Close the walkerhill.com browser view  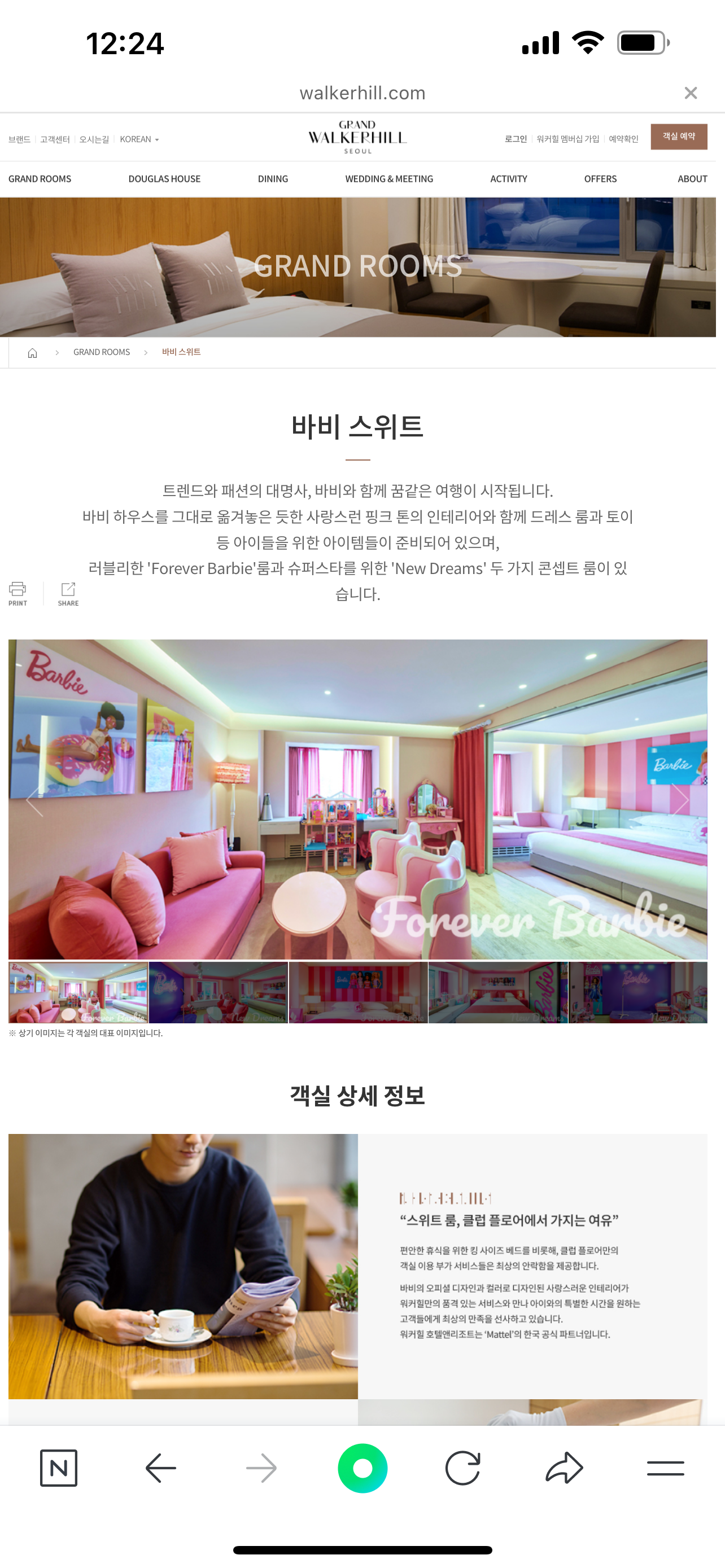pos(691,93)
